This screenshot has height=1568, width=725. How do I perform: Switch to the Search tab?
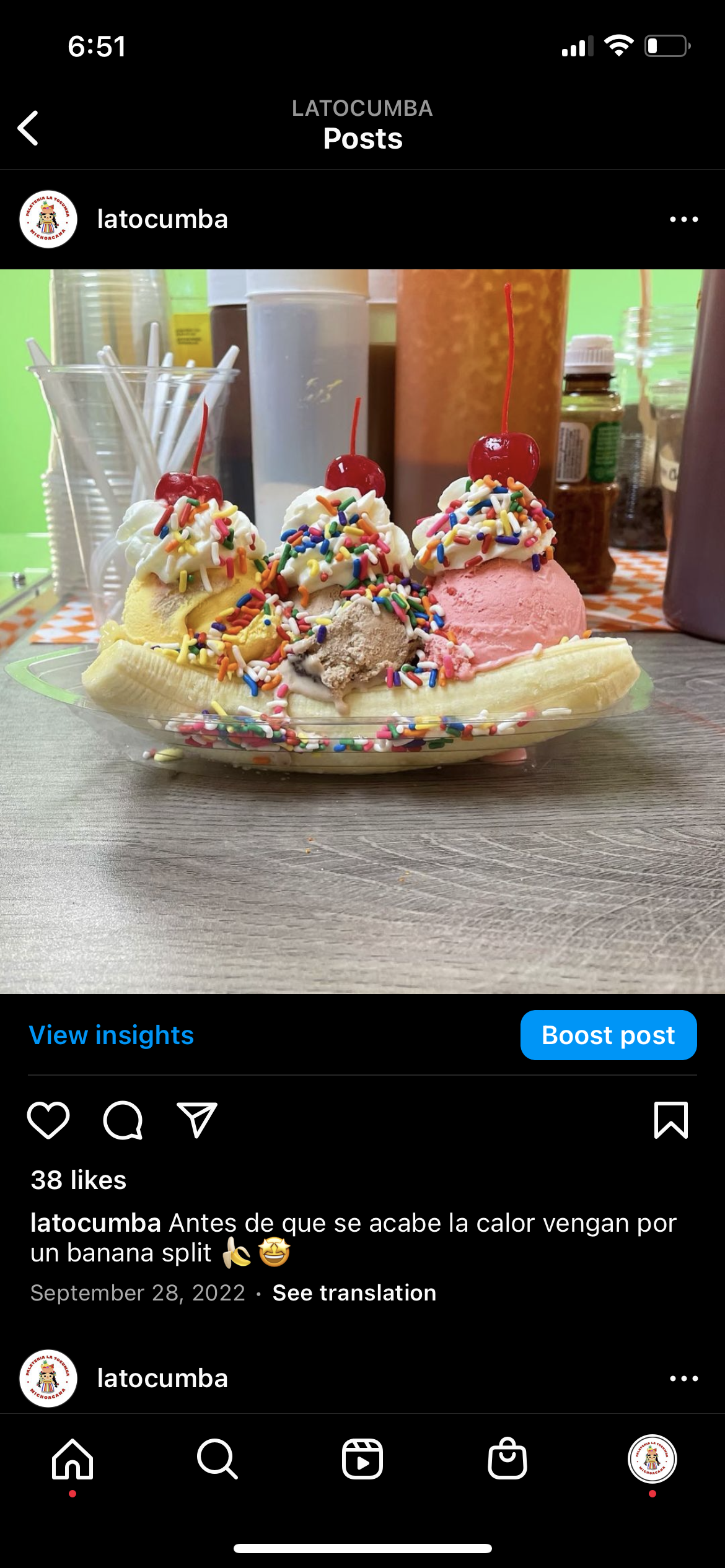(x=217, y=1459)
